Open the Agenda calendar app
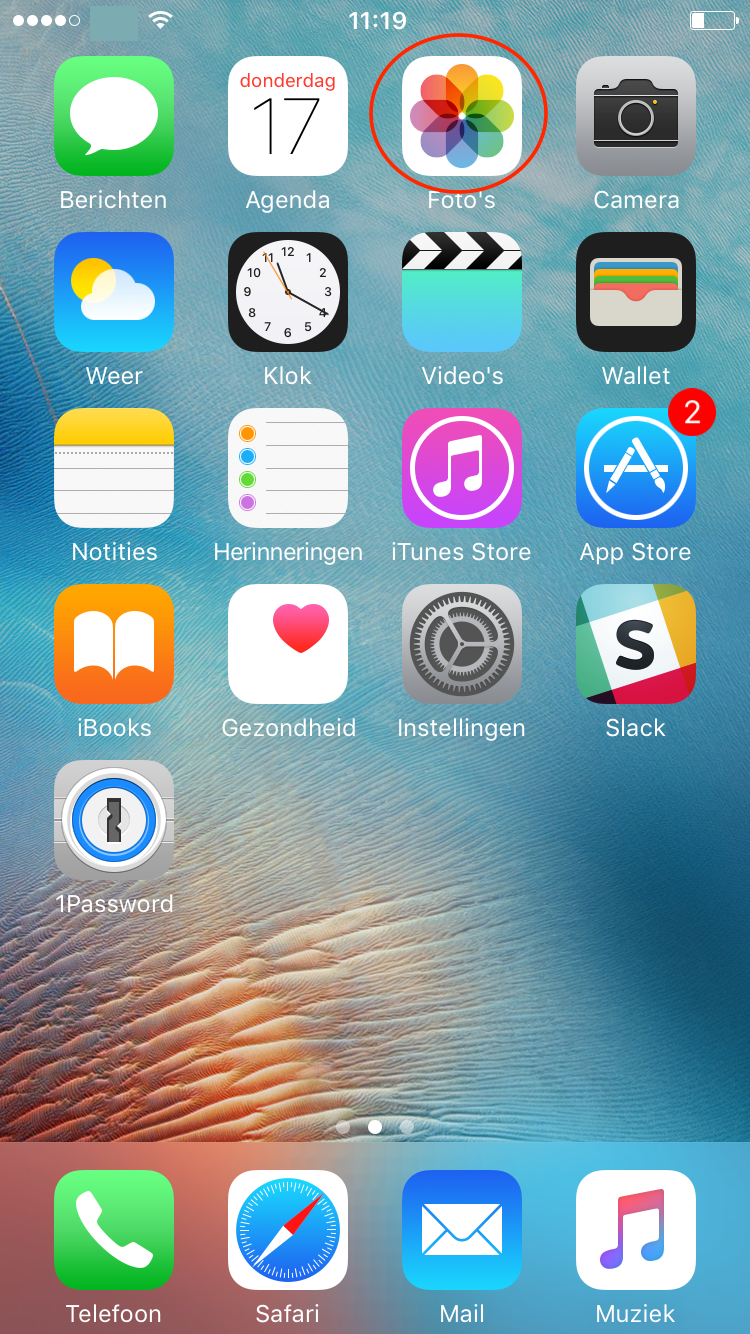The height and width of the screenshot is (1334, 750). click(x=288, y=116)
